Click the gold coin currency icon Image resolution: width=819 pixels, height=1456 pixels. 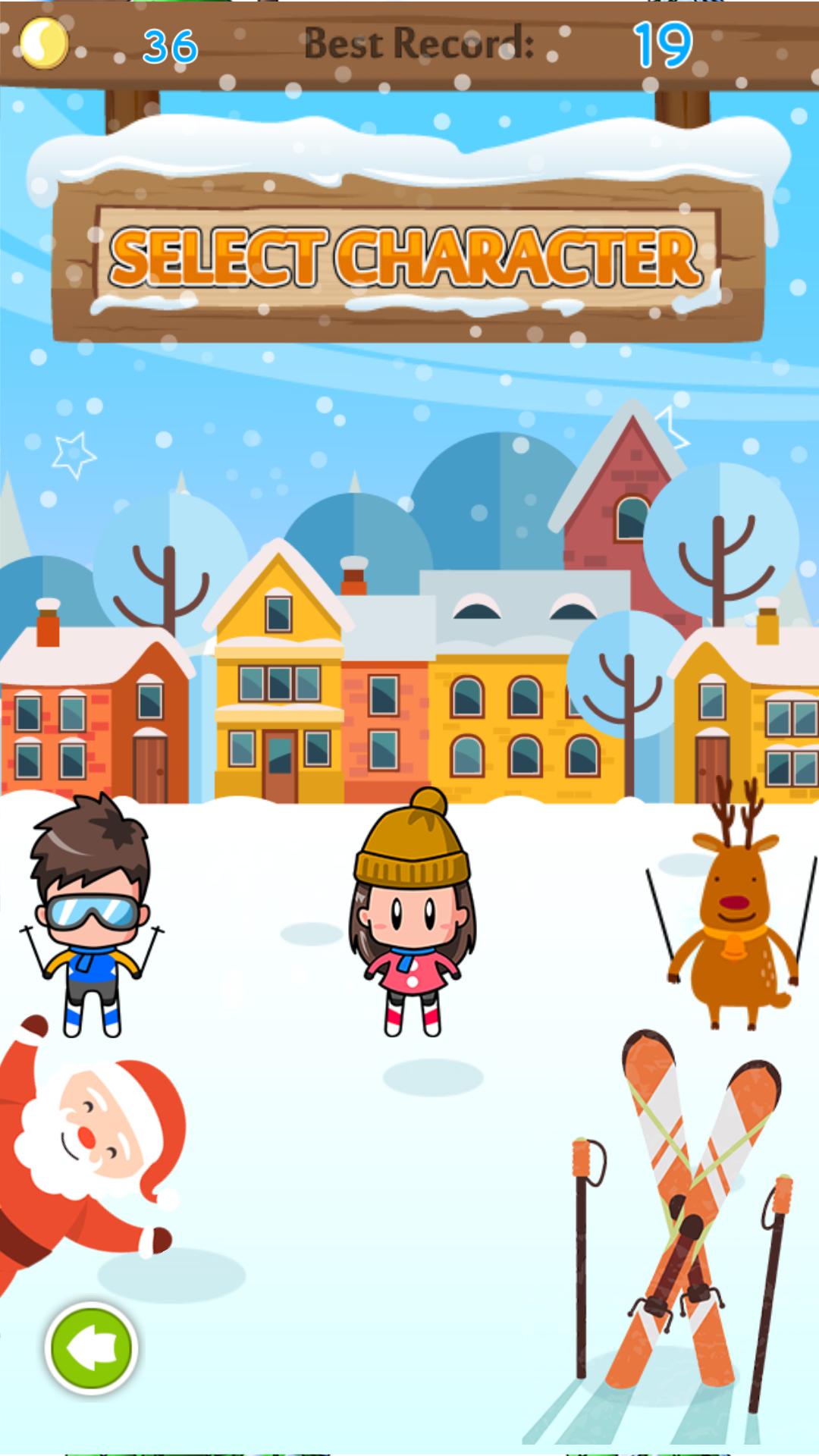click(43, 43)
